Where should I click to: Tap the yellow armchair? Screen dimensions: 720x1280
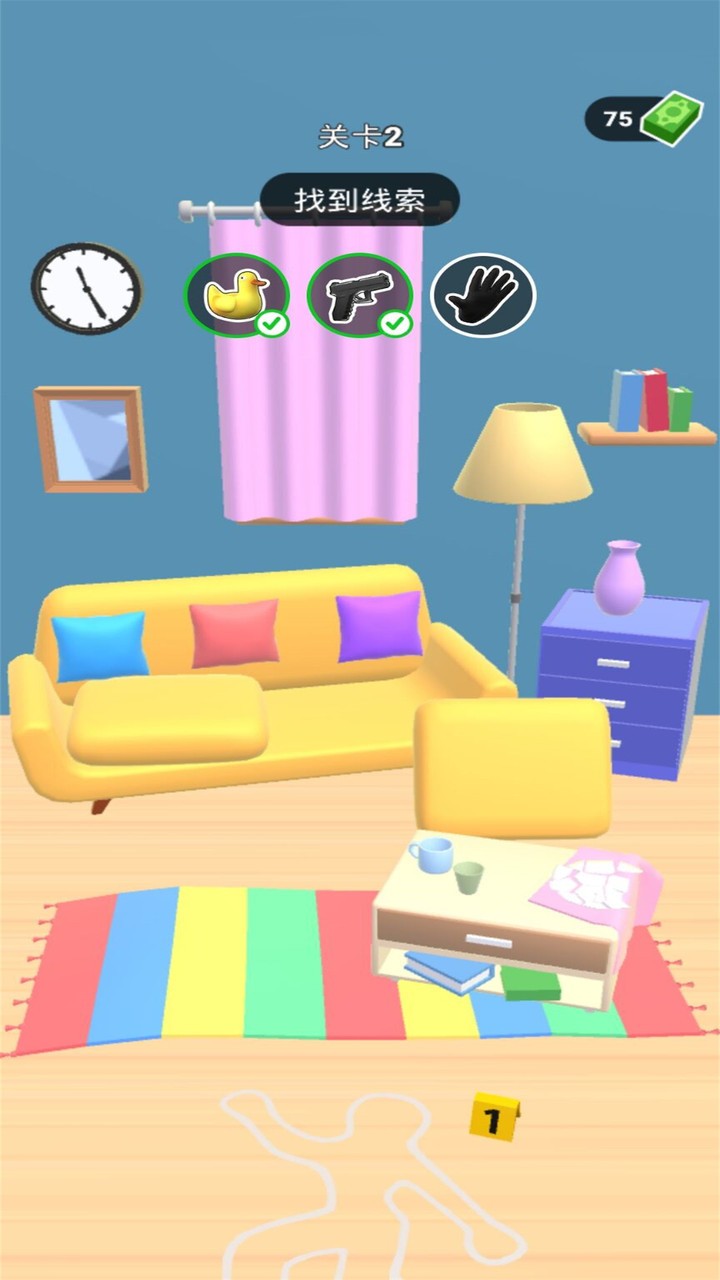click(x=511, y=766)
